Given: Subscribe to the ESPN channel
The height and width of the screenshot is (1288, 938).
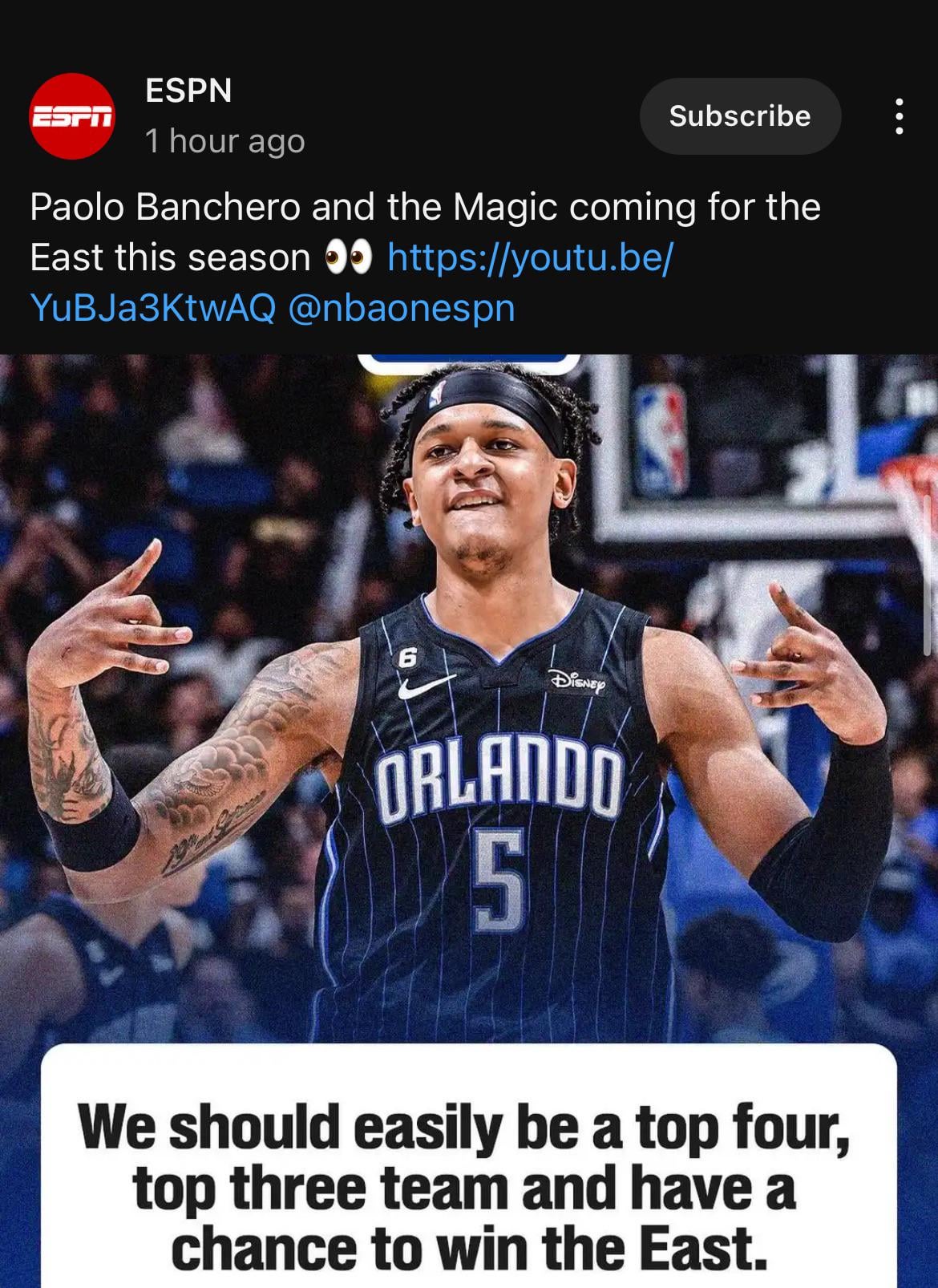Looking at the screenshot, I should coord(740,116).
